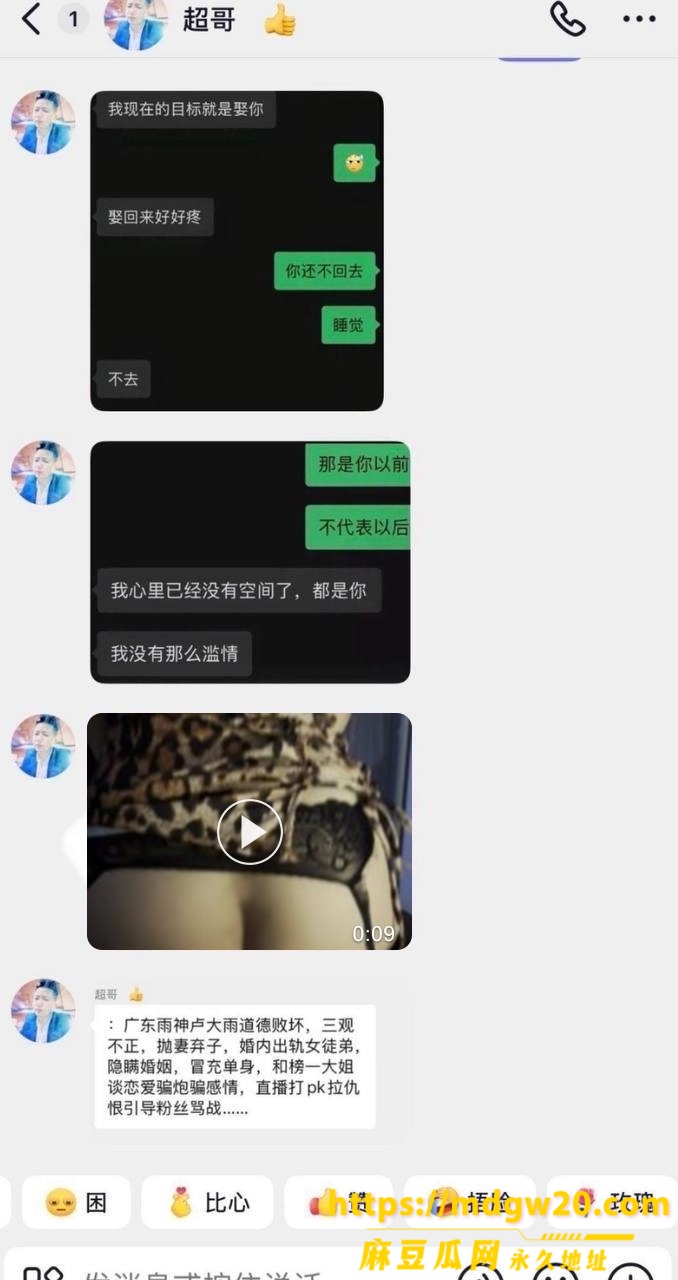Open the screenshot image containing 我没有那么滥情
Screen dimensions: 678x1280
[250, 562]
